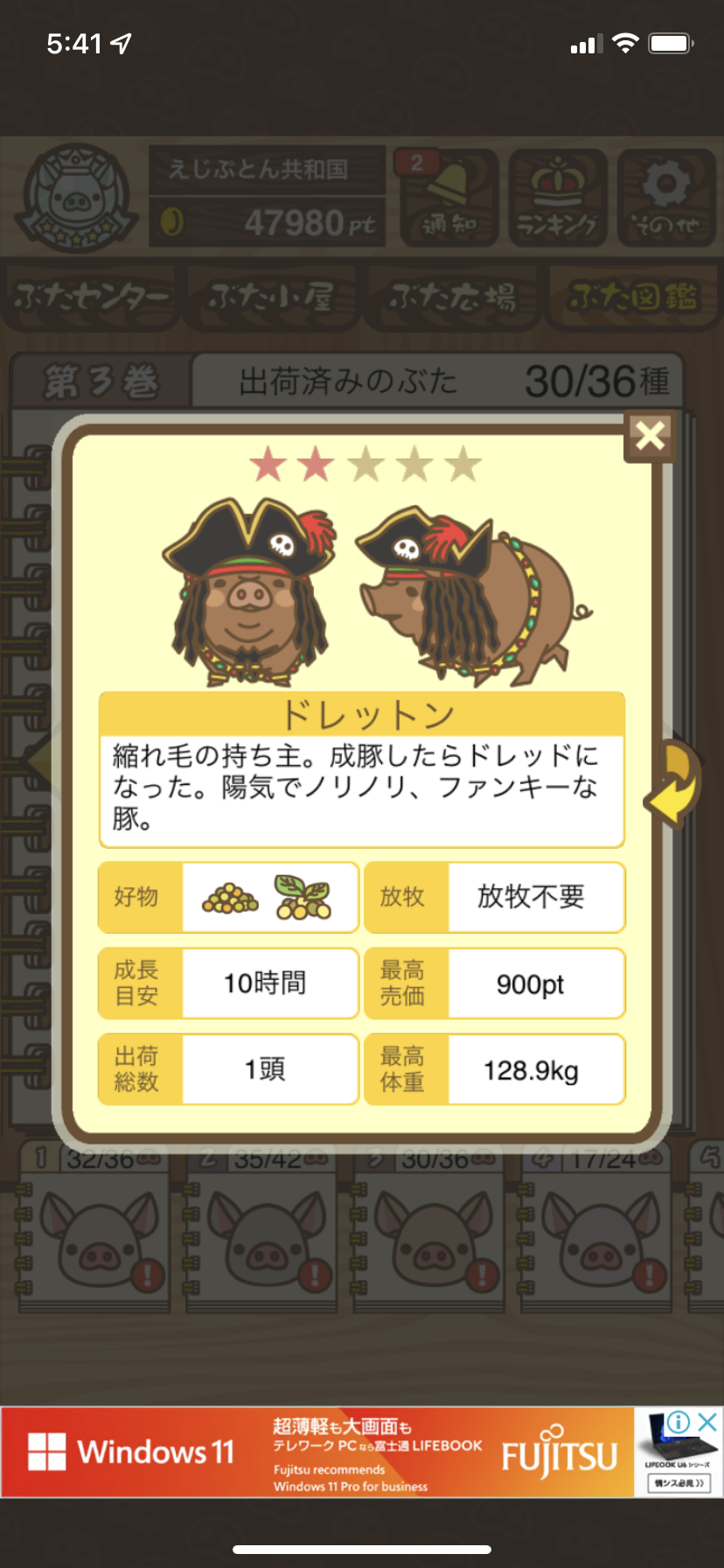Close the Fujitsu ad banner

(708, 1424)
